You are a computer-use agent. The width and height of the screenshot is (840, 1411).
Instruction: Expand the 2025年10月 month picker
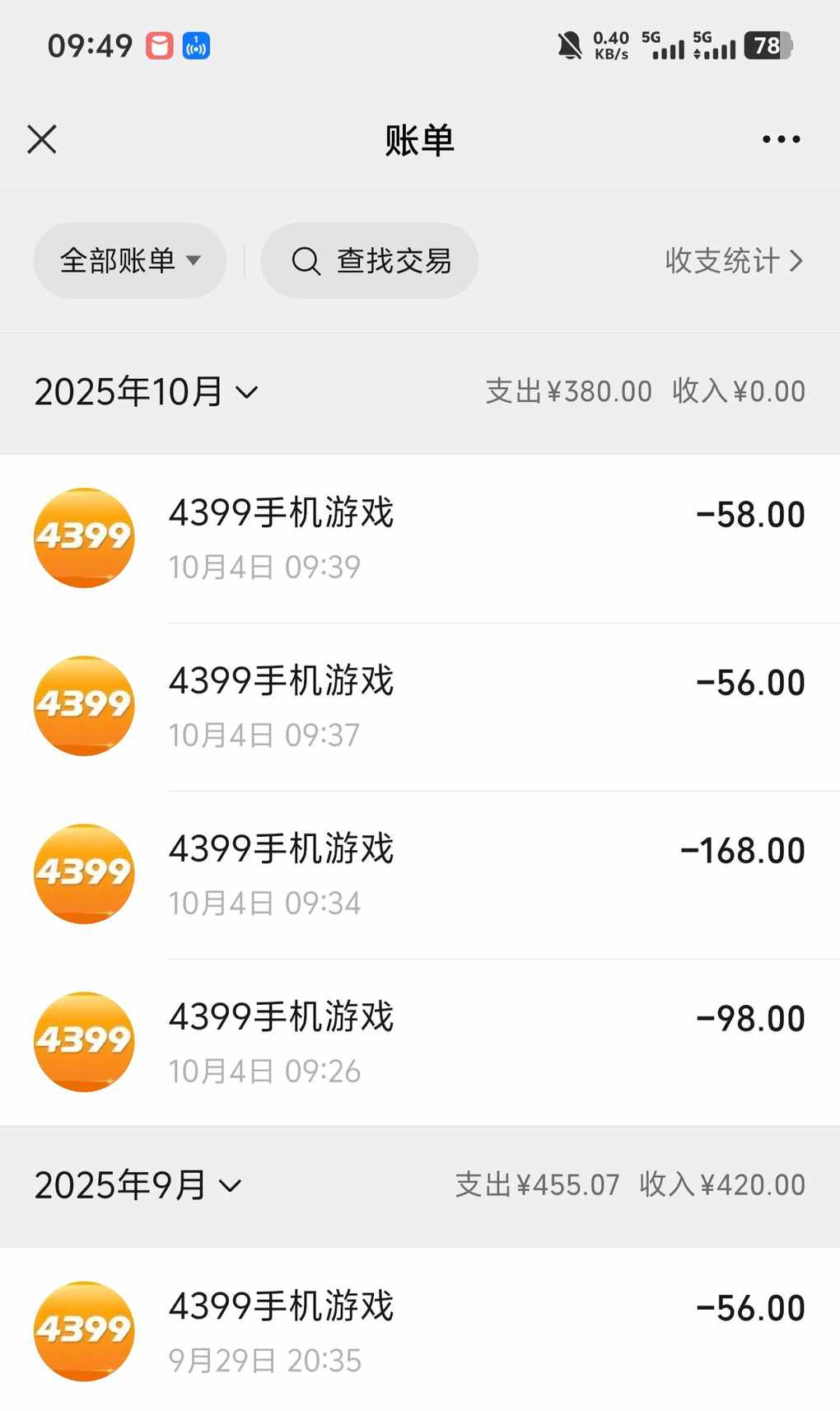click(x=147, y=391)
